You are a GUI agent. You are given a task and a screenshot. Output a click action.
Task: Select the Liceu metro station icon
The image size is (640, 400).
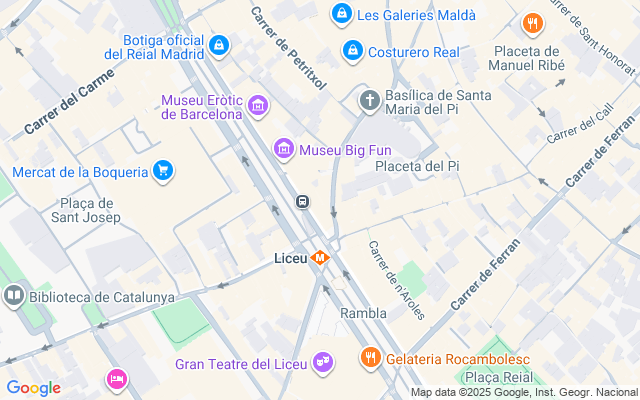pyautogui.click(x=320, y=258)
